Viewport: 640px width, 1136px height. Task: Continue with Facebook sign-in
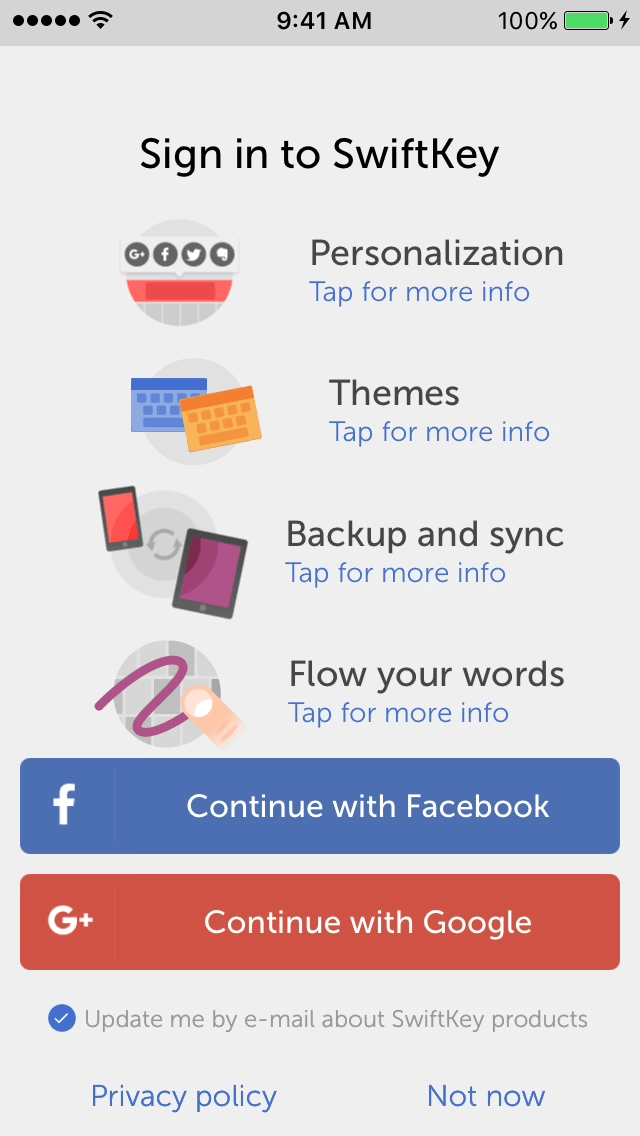pyautogui.click(x=320, y=806)
